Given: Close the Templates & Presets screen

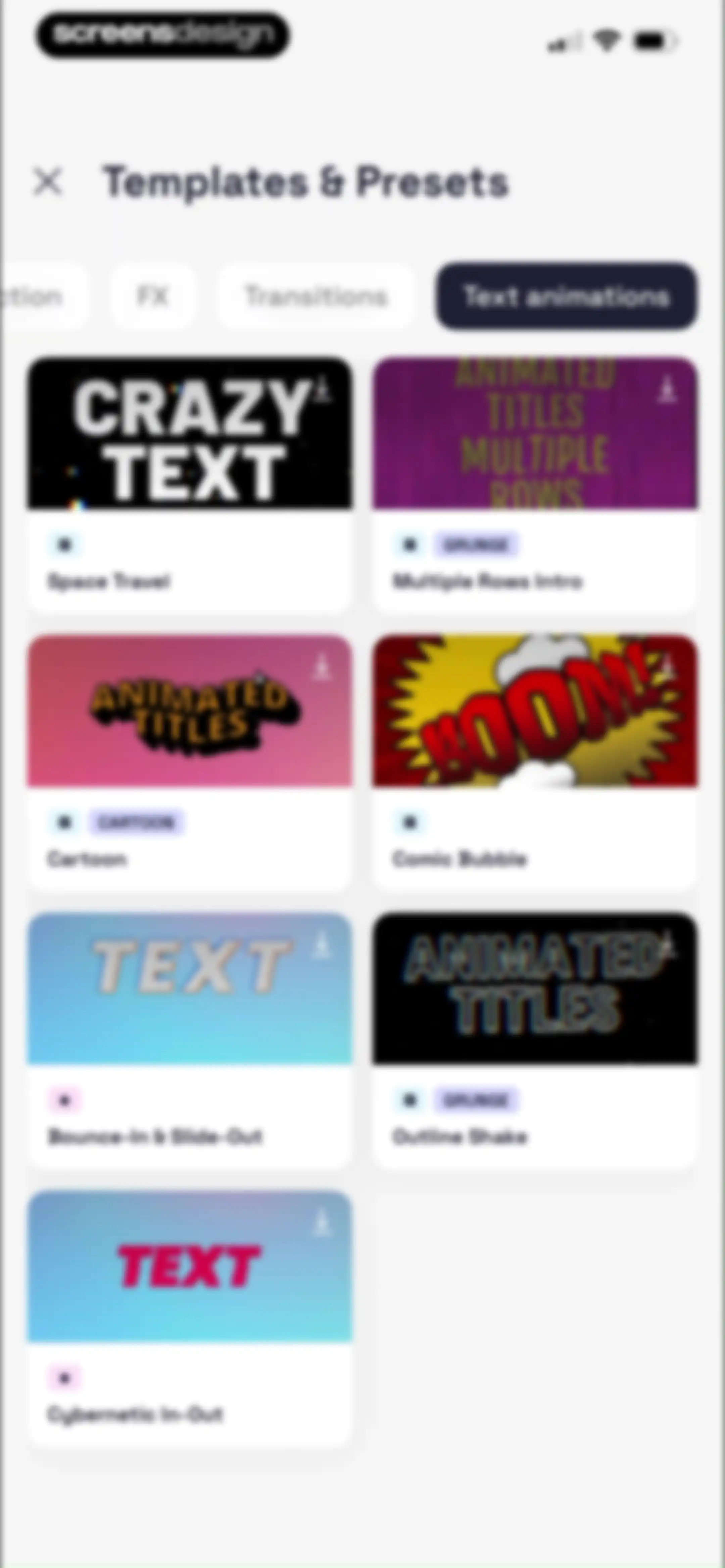Looking at the screenshot, I should tap(47, 182).
